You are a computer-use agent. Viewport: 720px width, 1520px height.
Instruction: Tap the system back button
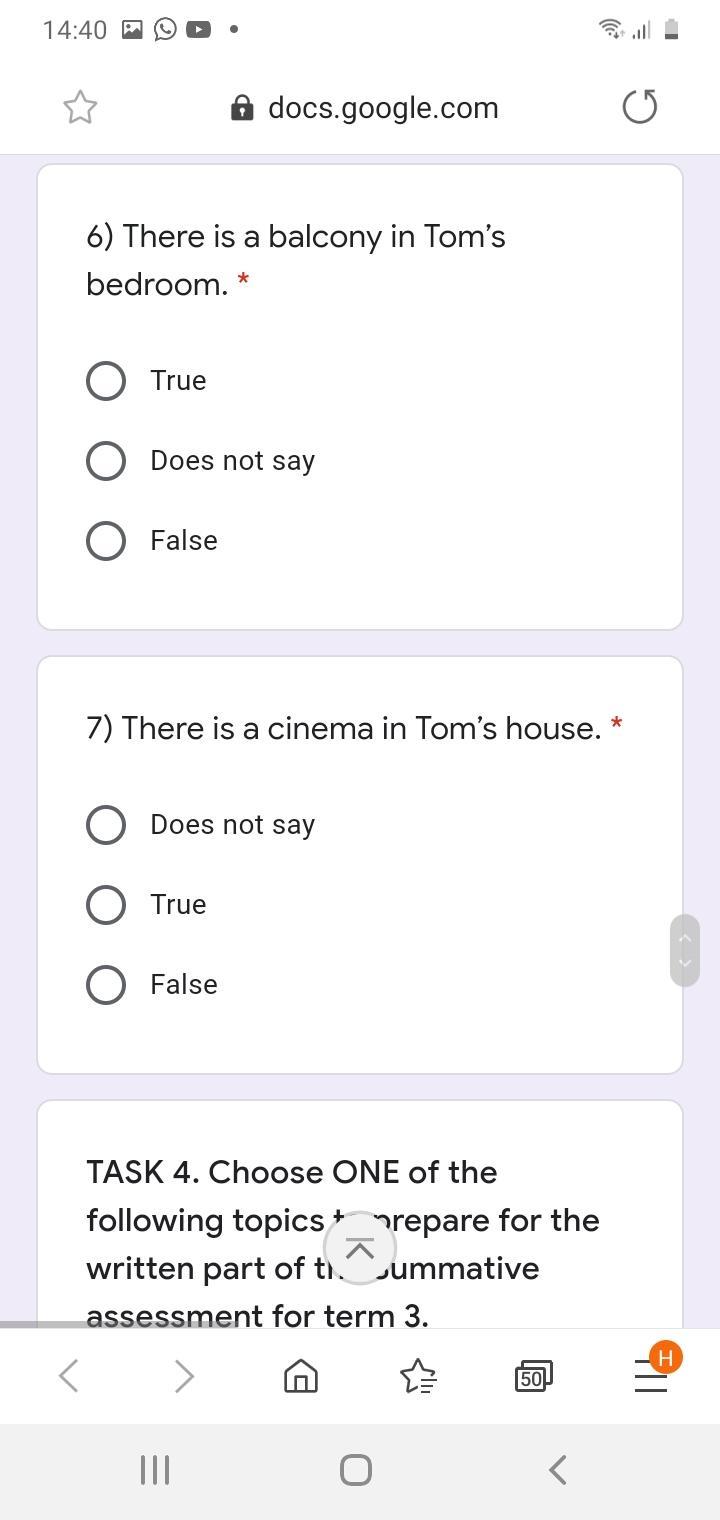(x=559, y=1470)
